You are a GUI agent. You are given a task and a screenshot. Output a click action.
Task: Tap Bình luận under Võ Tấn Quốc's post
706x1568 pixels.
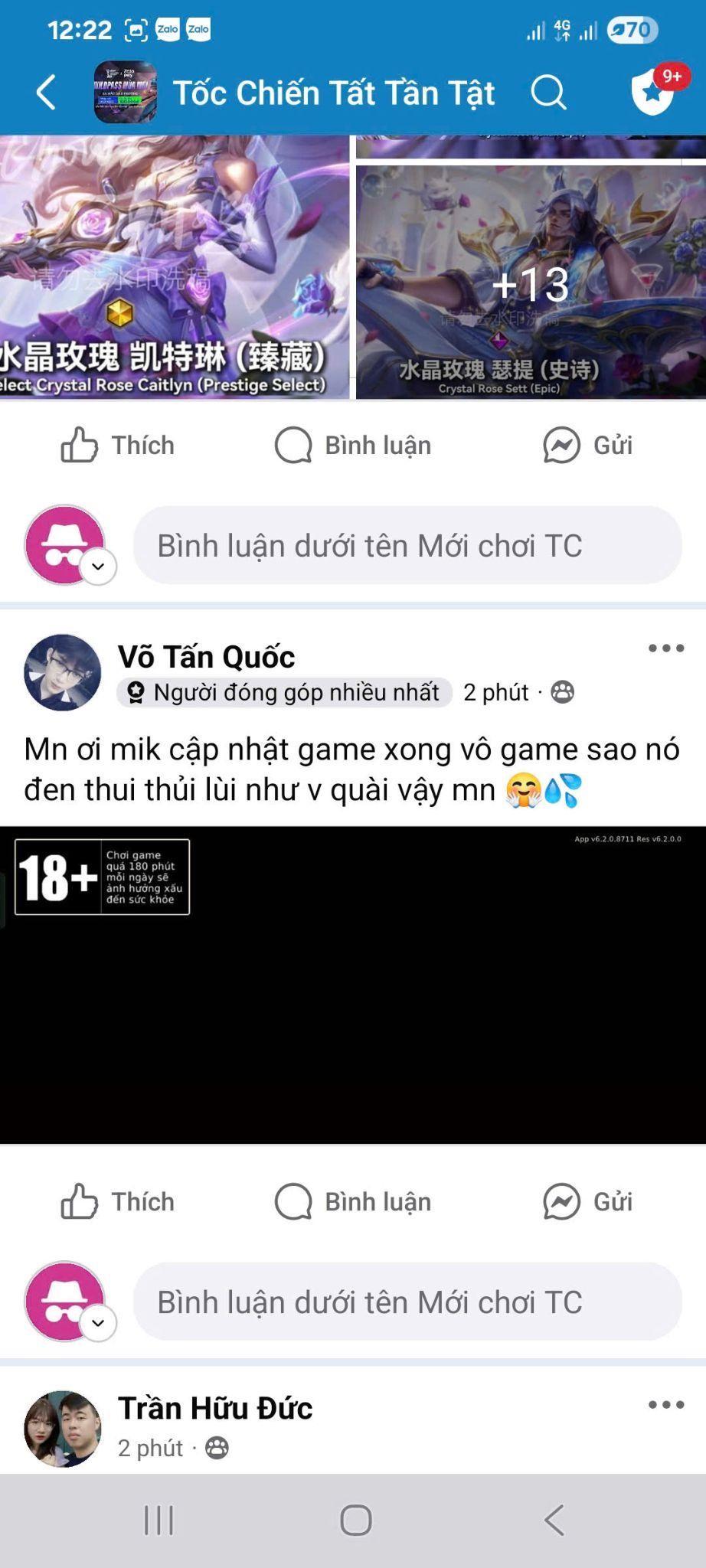[353, 1202]
